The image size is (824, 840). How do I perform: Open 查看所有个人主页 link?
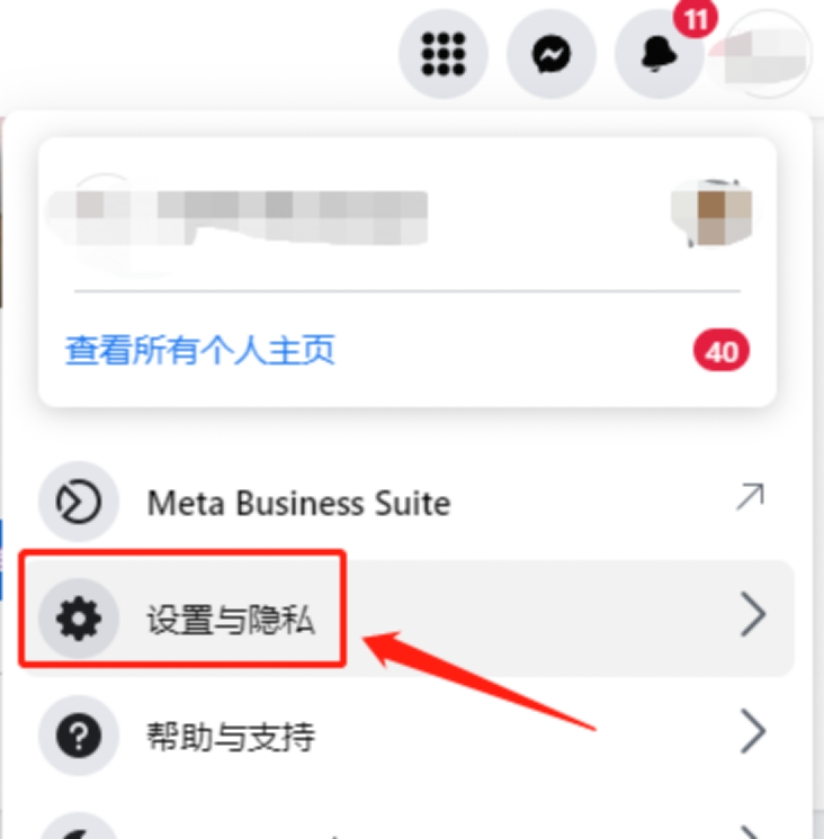point(200,351)
